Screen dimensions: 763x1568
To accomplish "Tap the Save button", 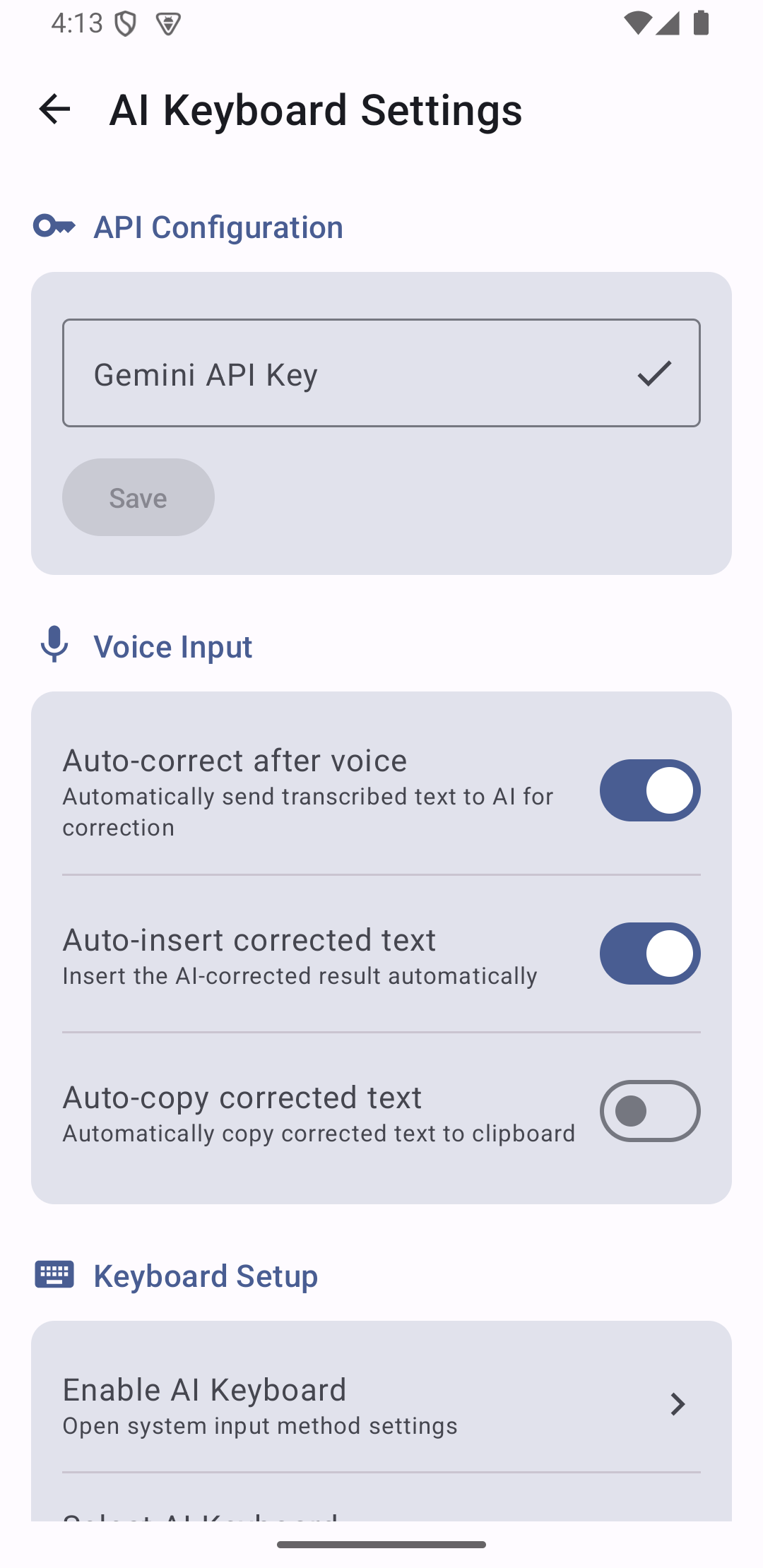I will point(138,497).
